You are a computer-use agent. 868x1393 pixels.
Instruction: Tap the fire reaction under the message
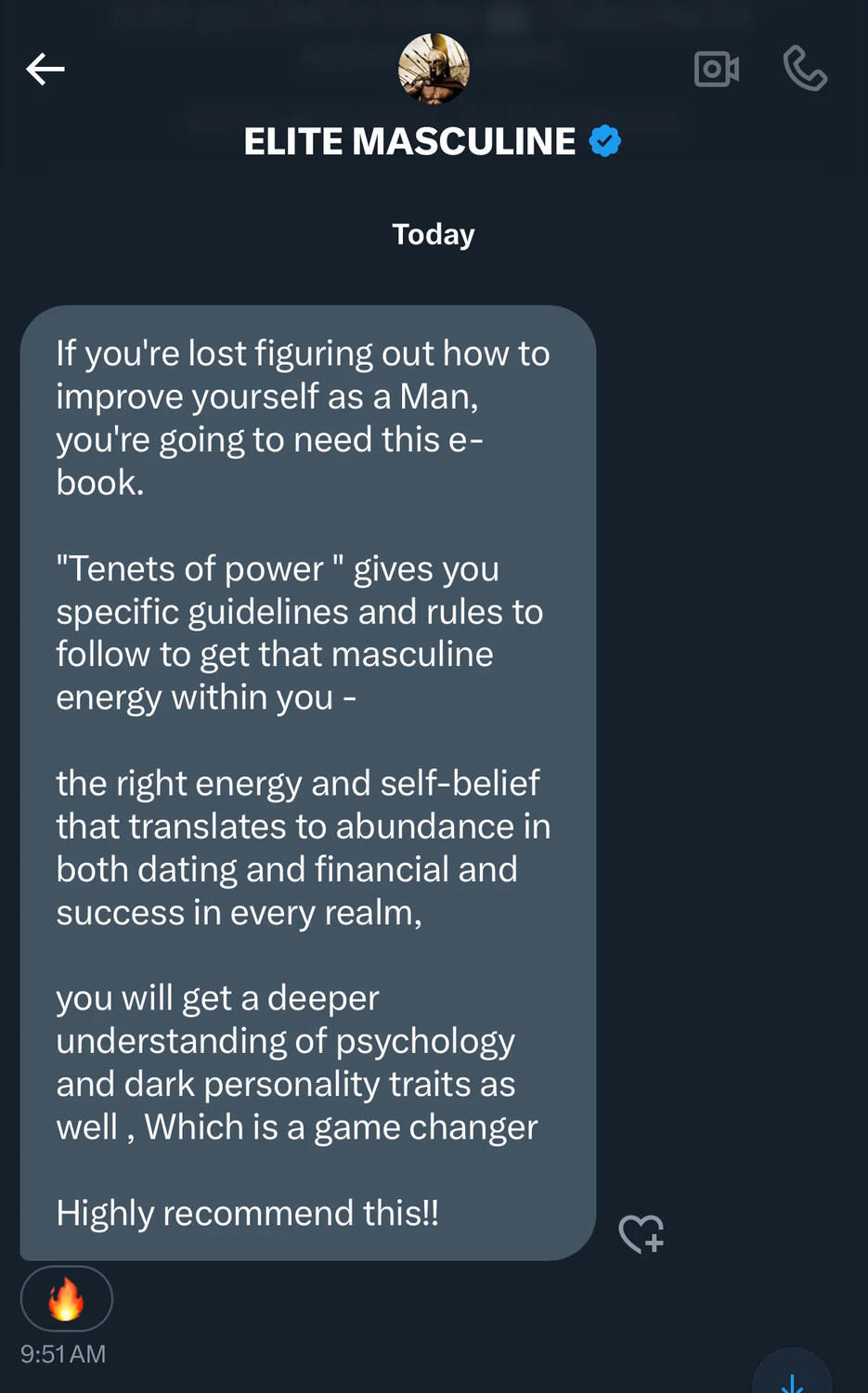(x=66, y=1298)
